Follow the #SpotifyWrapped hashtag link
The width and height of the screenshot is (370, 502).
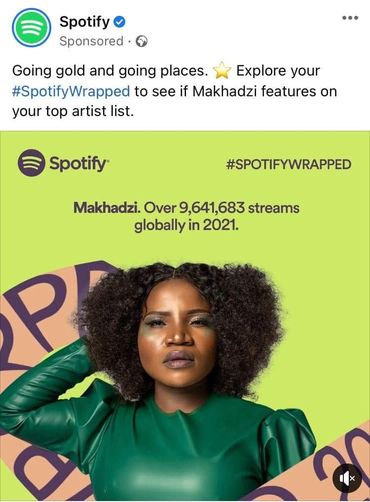pyautogui.click(x=71, y=91)
